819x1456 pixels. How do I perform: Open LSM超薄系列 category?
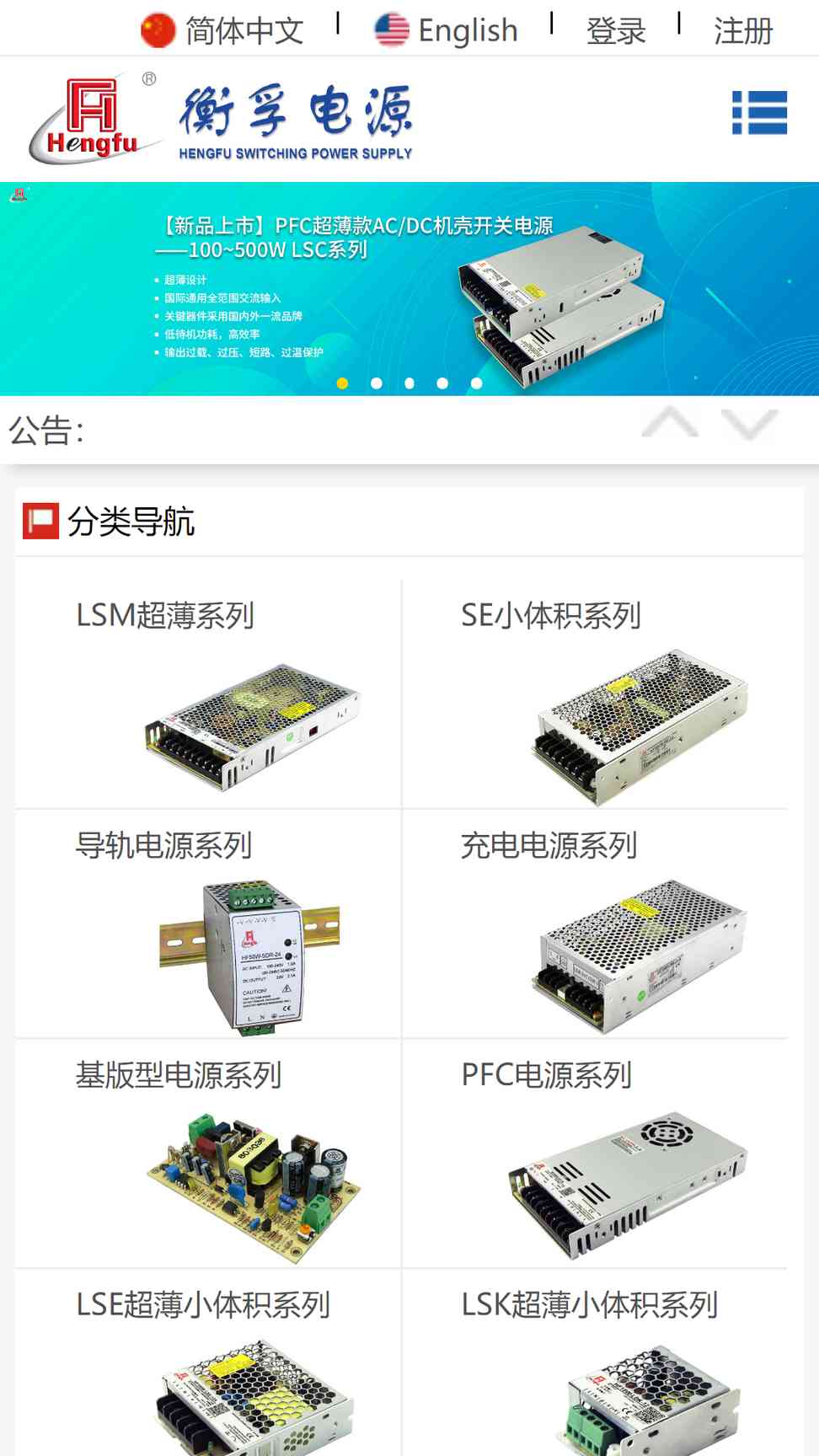tap(208, 693)
